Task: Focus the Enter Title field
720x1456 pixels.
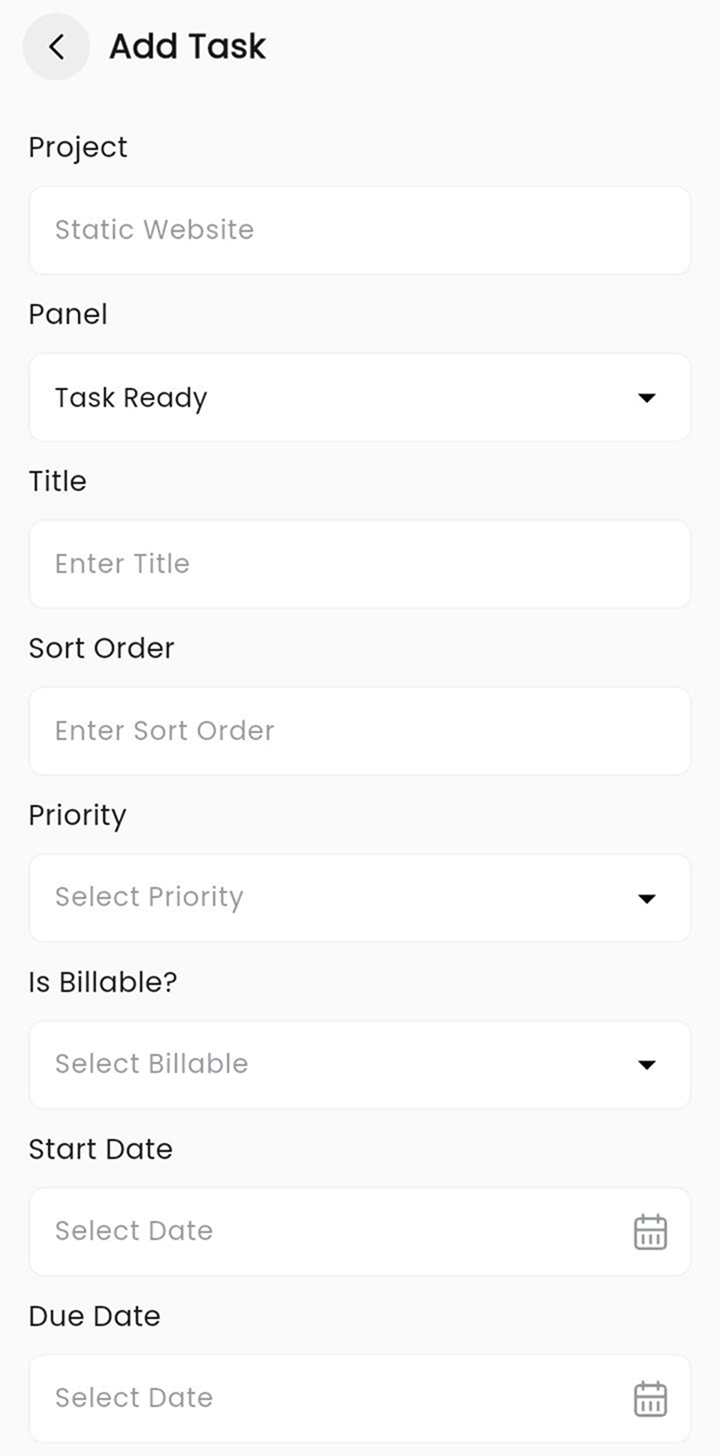Action: click(x=360, y=564)
